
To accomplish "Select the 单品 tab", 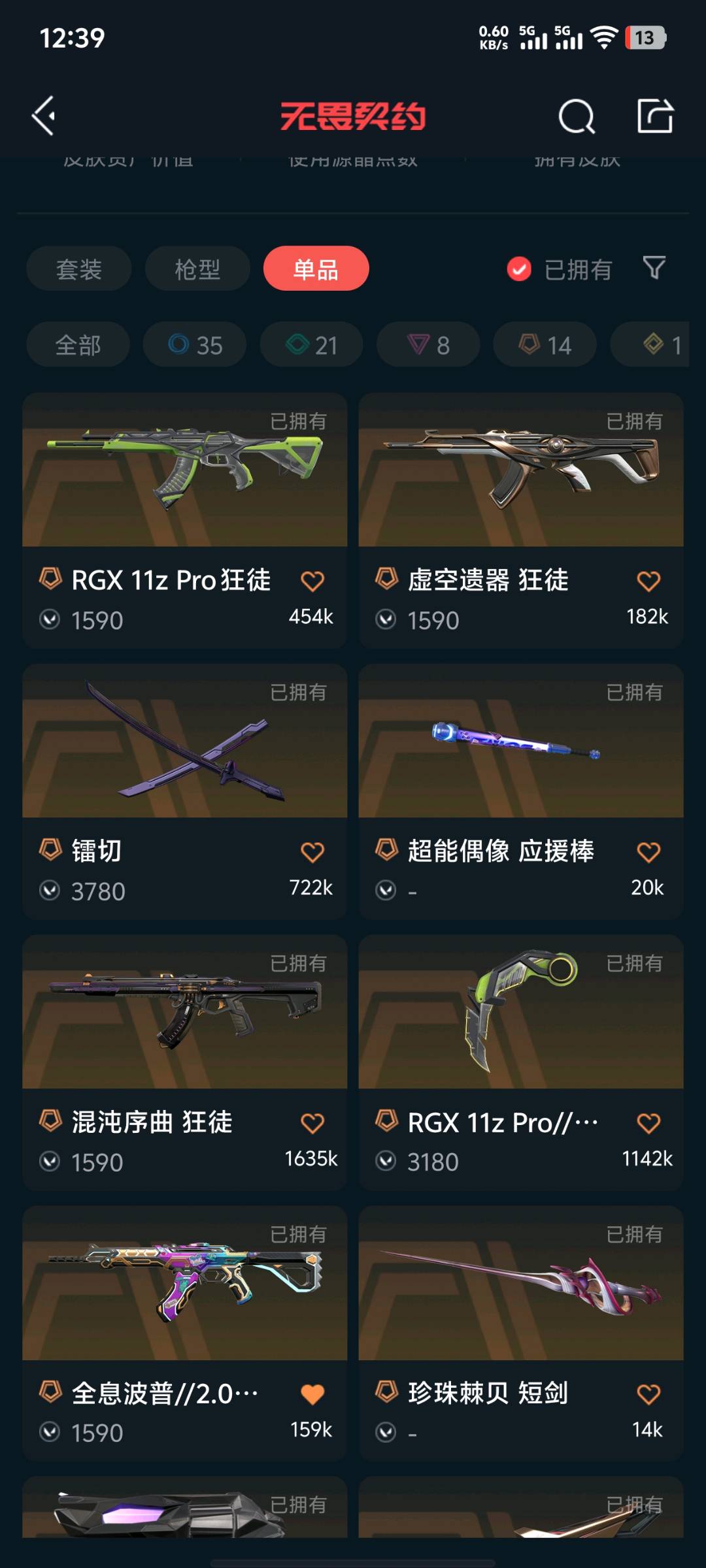I will tap(316, 269).
